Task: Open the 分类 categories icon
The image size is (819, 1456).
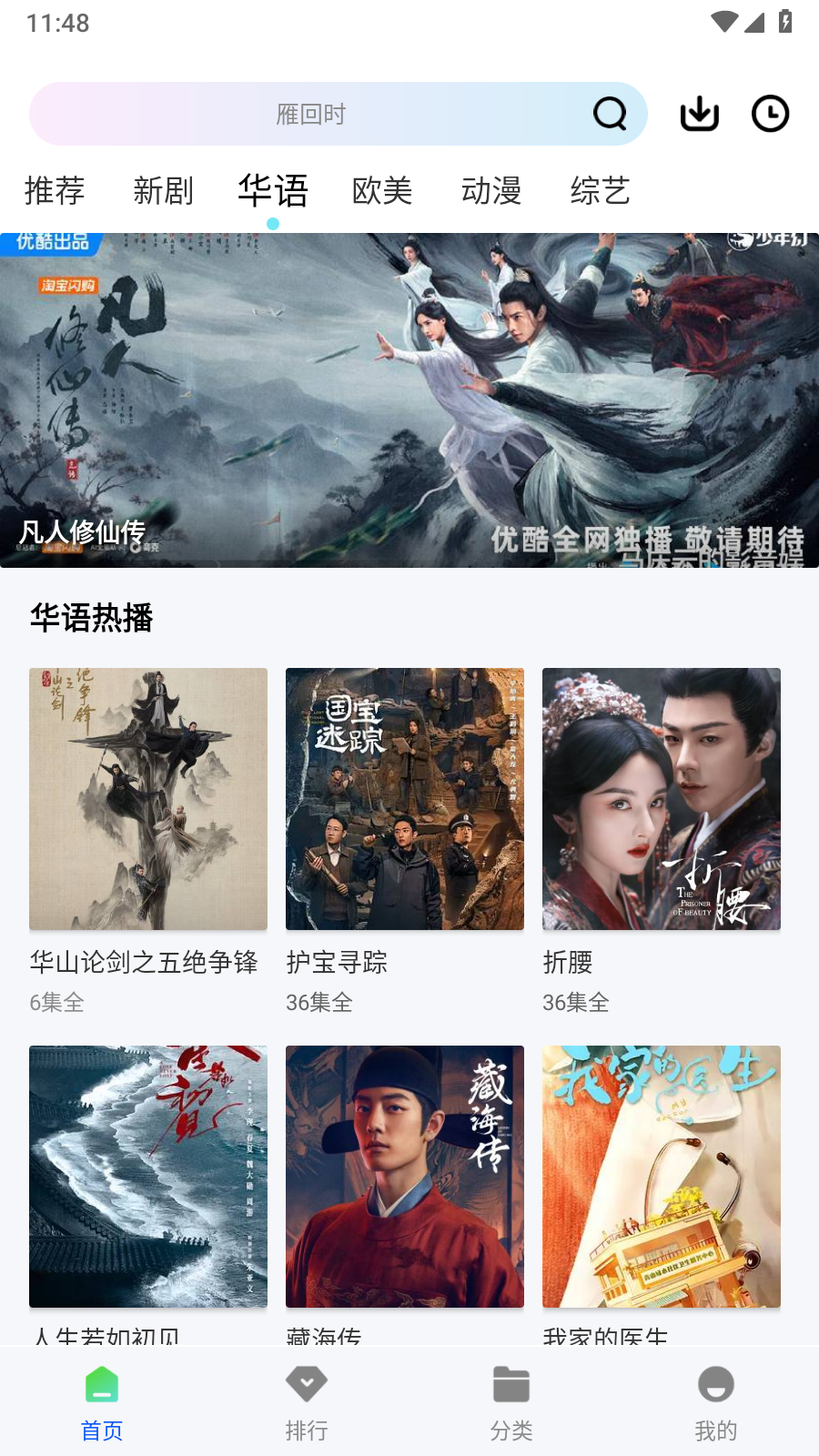Action: [511, 1384]
